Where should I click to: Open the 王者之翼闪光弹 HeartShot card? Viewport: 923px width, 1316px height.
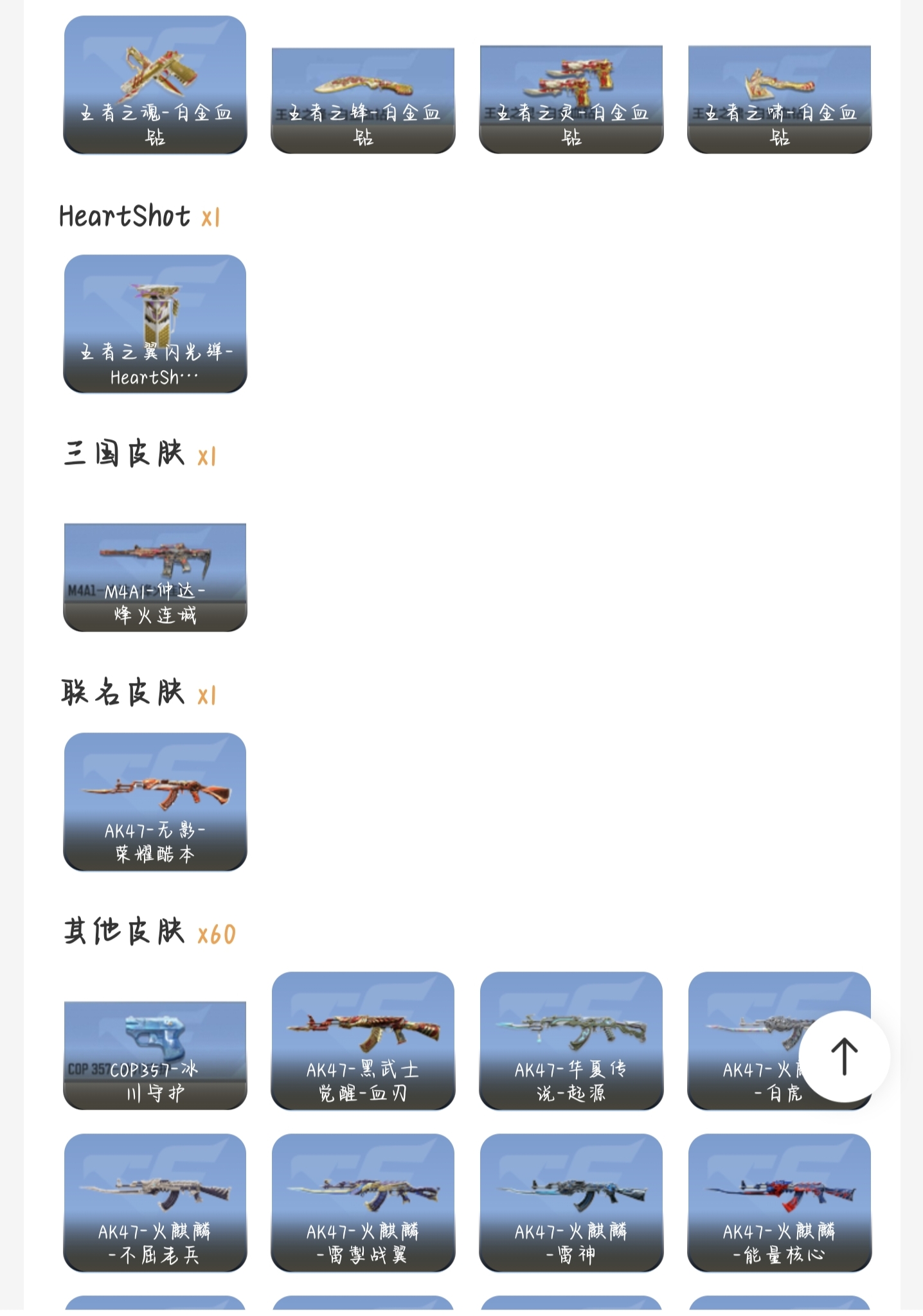tap(155, 323)
